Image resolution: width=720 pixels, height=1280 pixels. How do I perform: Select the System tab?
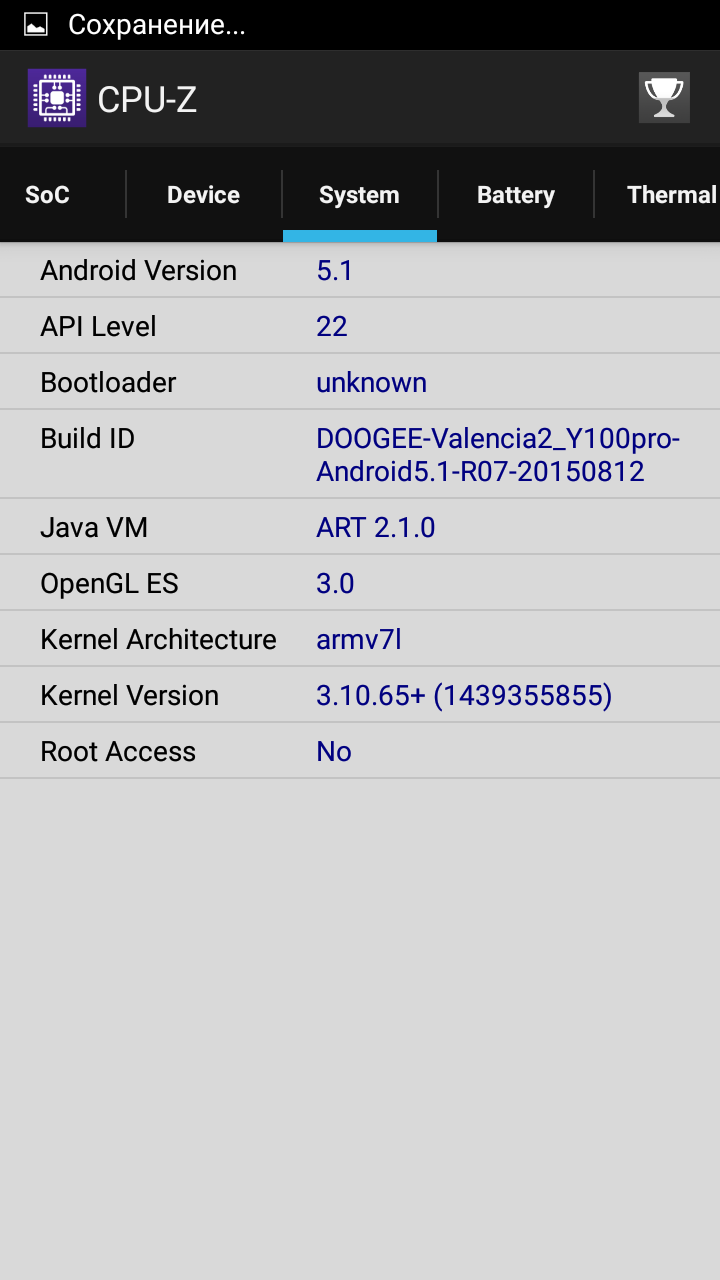click(x=359, y=195)
